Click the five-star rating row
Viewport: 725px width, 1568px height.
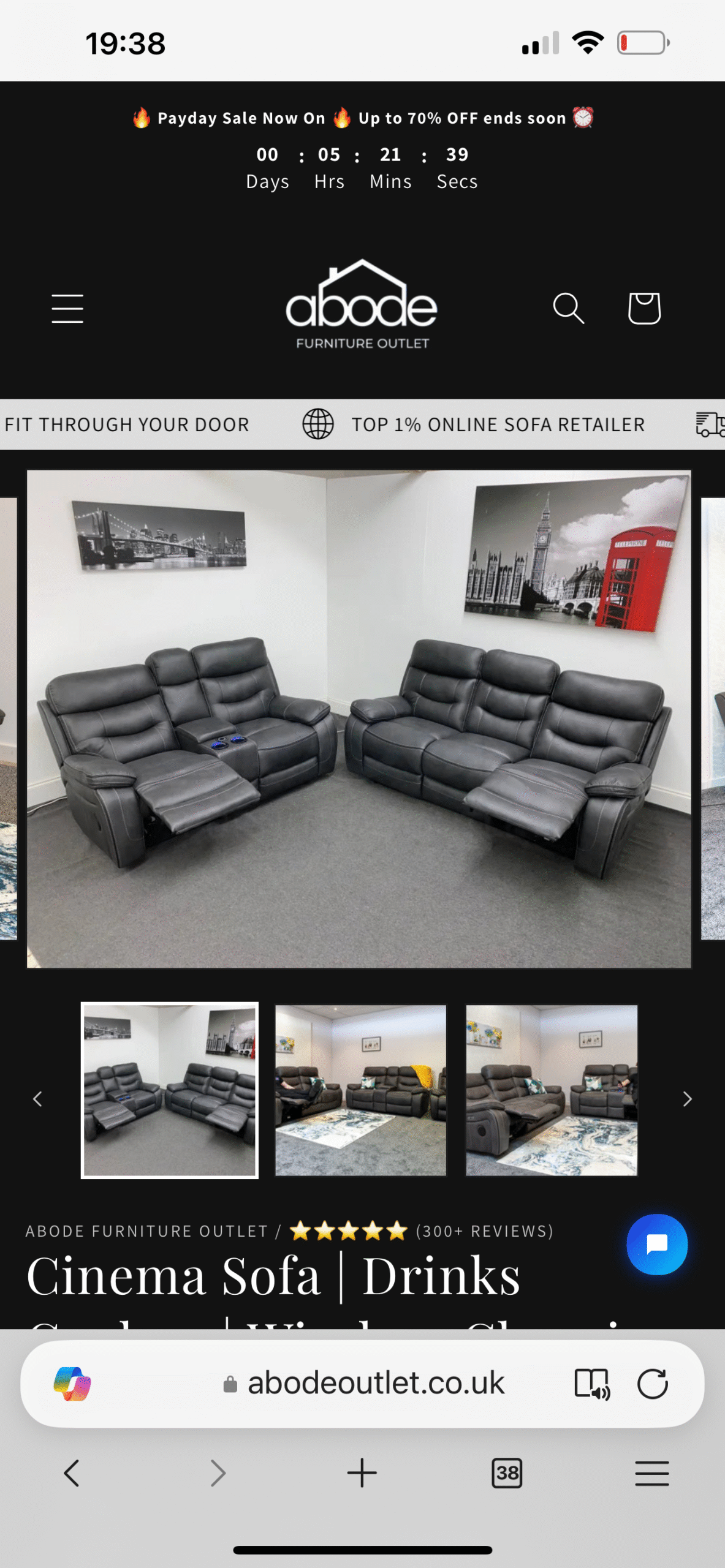pyautogui.click(x=347, y=1231)
